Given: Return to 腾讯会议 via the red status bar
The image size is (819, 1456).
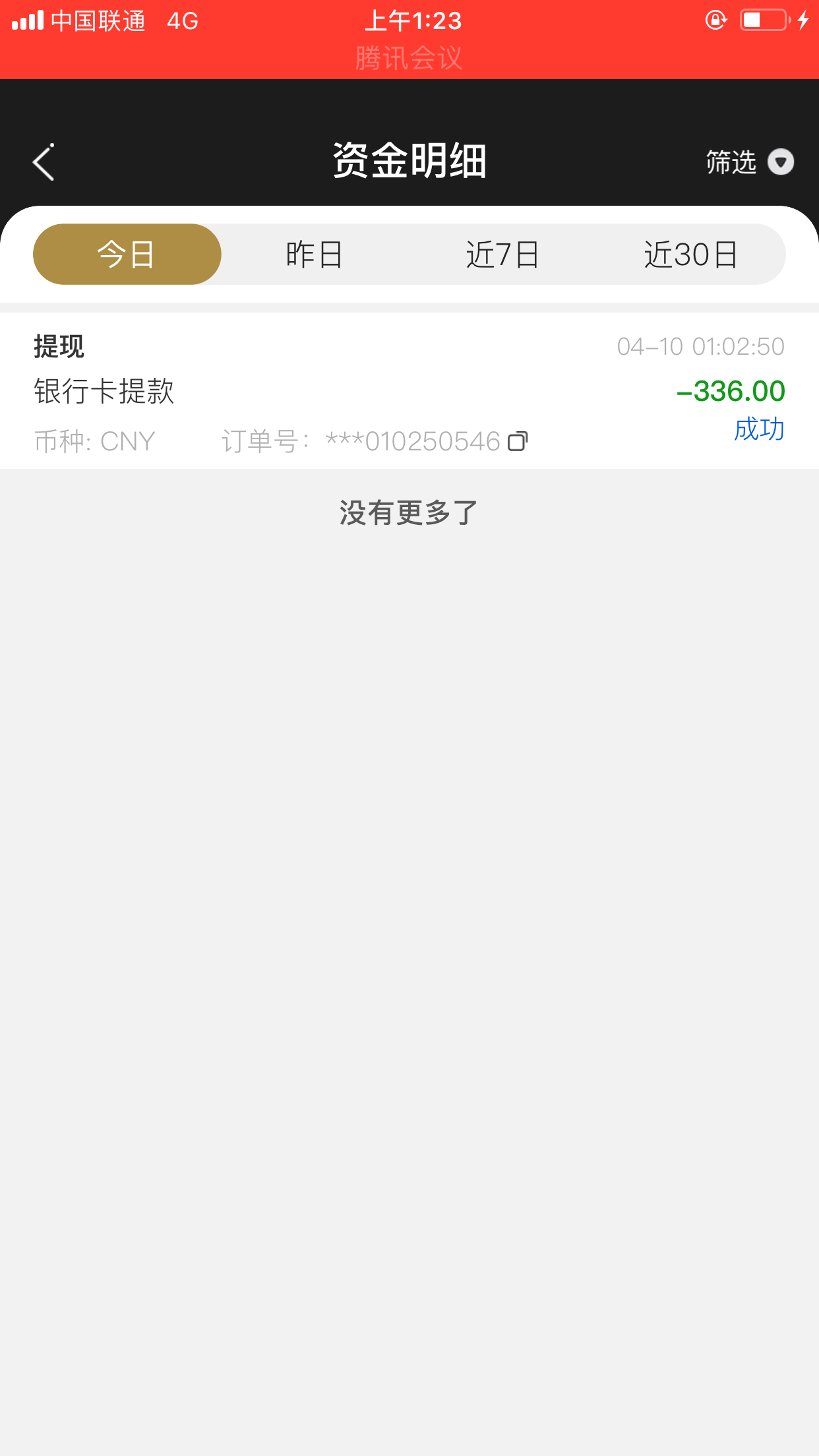Looking at the screenshot, I should pos(409,58).
